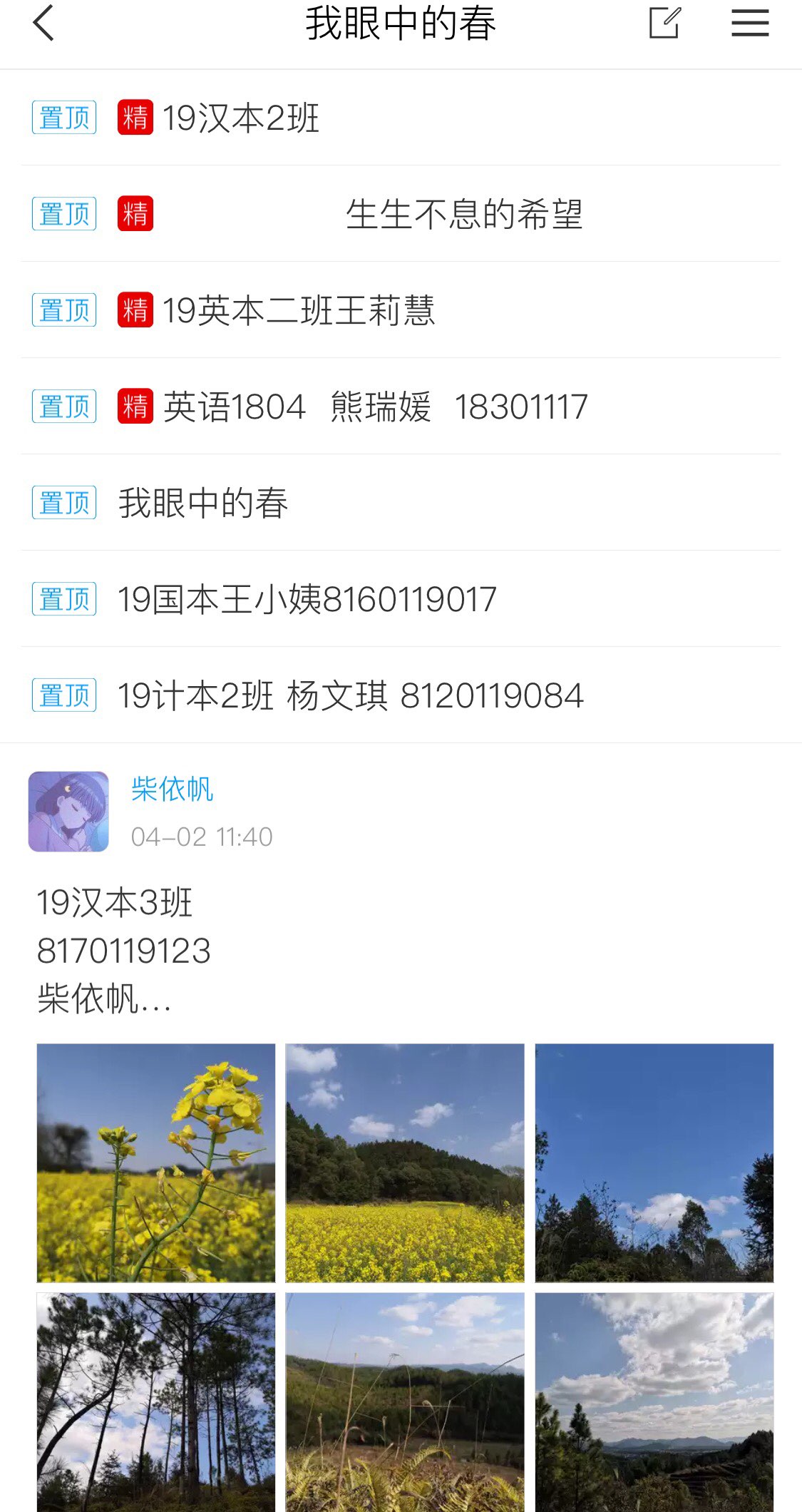Open the post text starting 19汉本3班
802x1512 pixels.
coord(123,951)
